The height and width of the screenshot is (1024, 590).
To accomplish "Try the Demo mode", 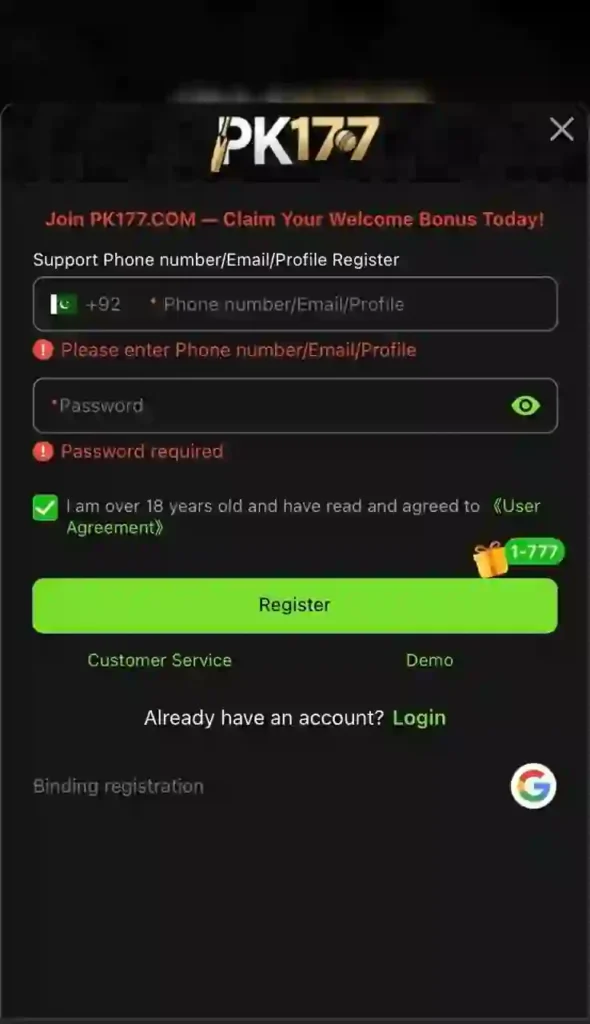I will 429,660.
